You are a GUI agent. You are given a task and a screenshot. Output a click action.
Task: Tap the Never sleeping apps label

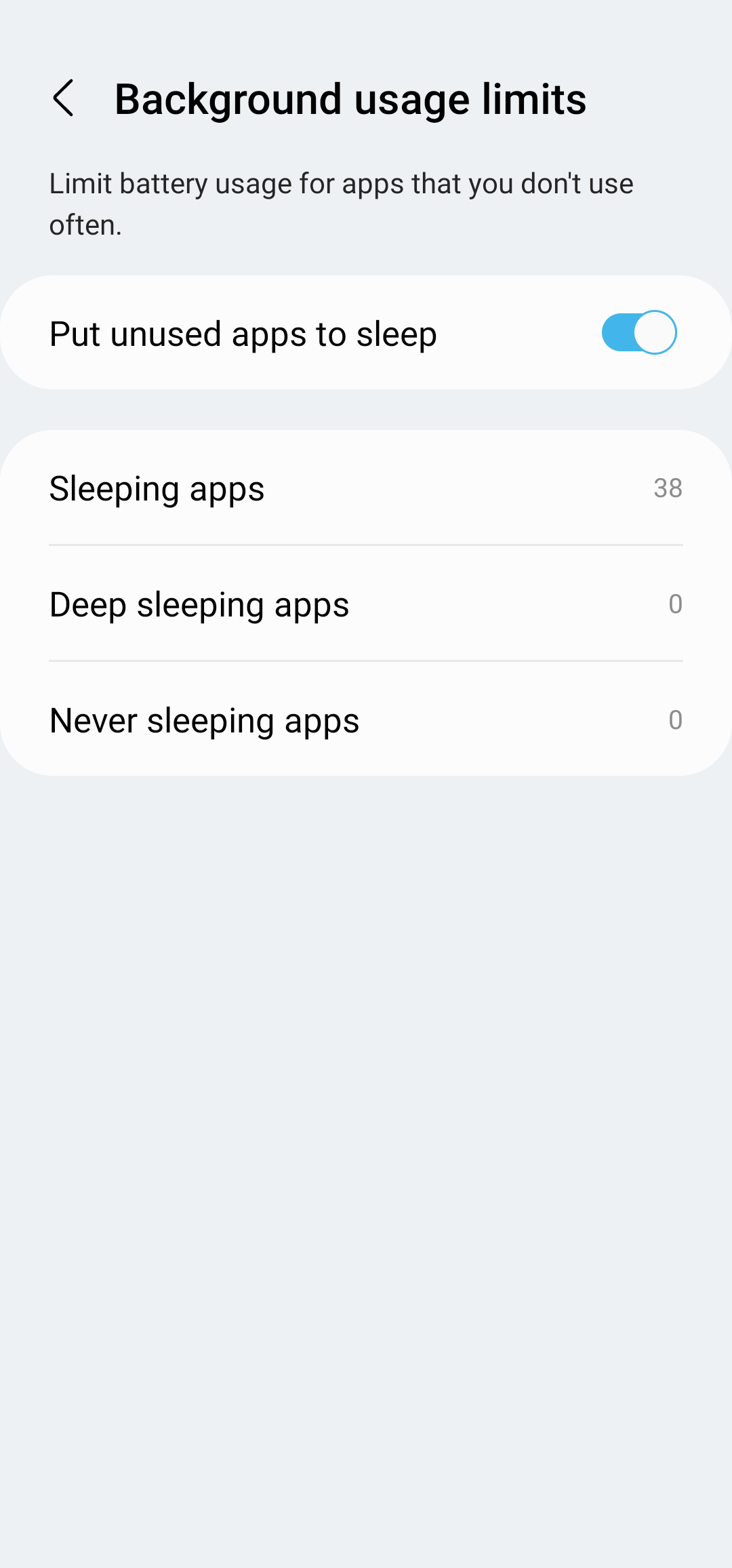tap(204, 720)
